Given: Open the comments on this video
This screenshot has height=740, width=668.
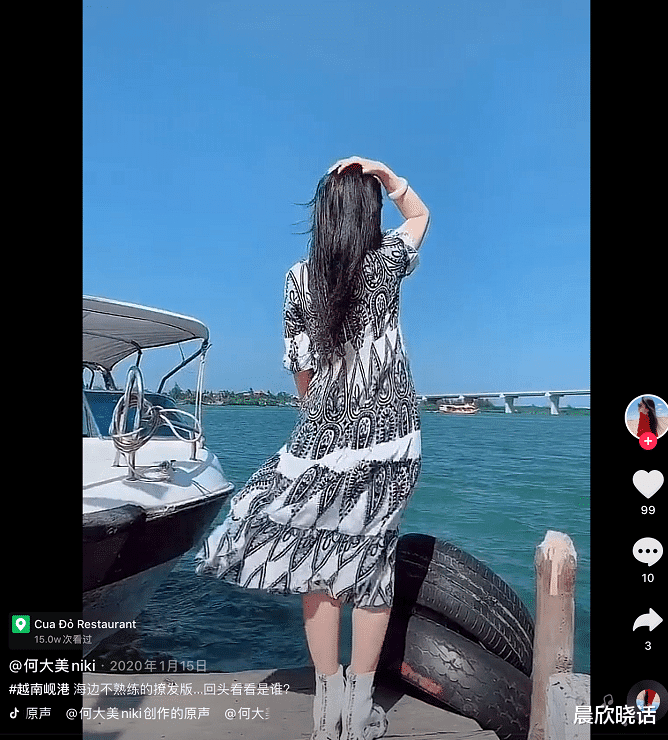Looking at the screenshot, I should [x=648, y=551].
